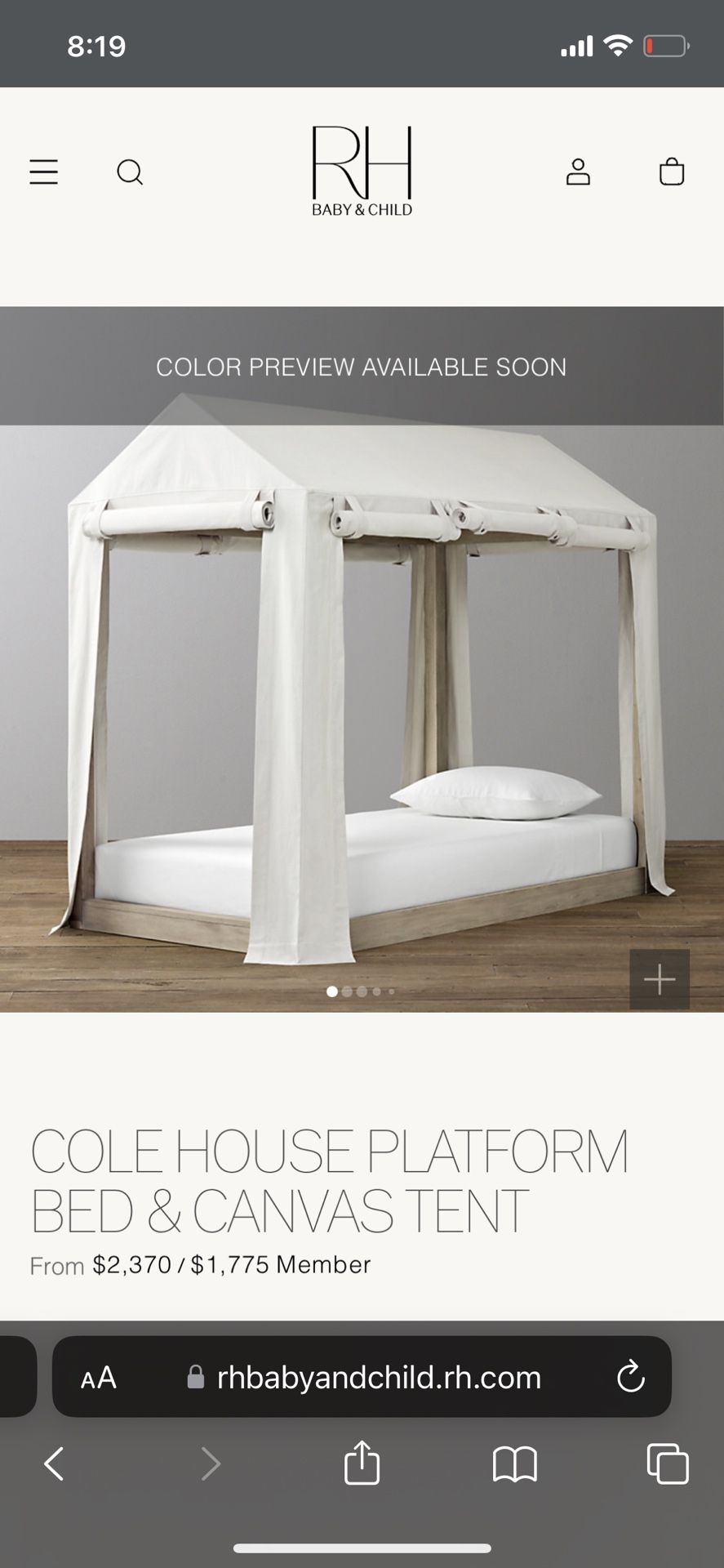
Task: Open the AA reader text options
Action: (99, 1379)
